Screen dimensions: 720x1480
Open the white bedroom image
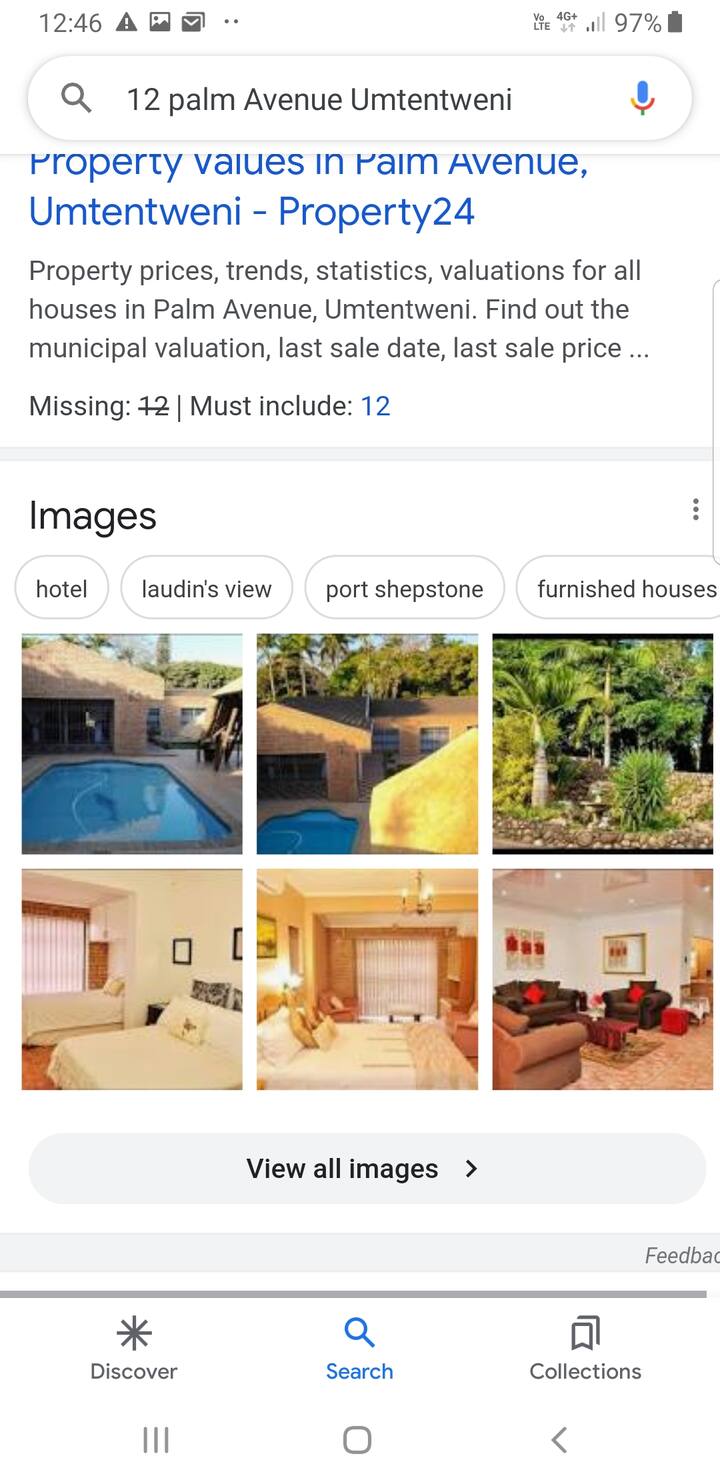coord(132,979)
